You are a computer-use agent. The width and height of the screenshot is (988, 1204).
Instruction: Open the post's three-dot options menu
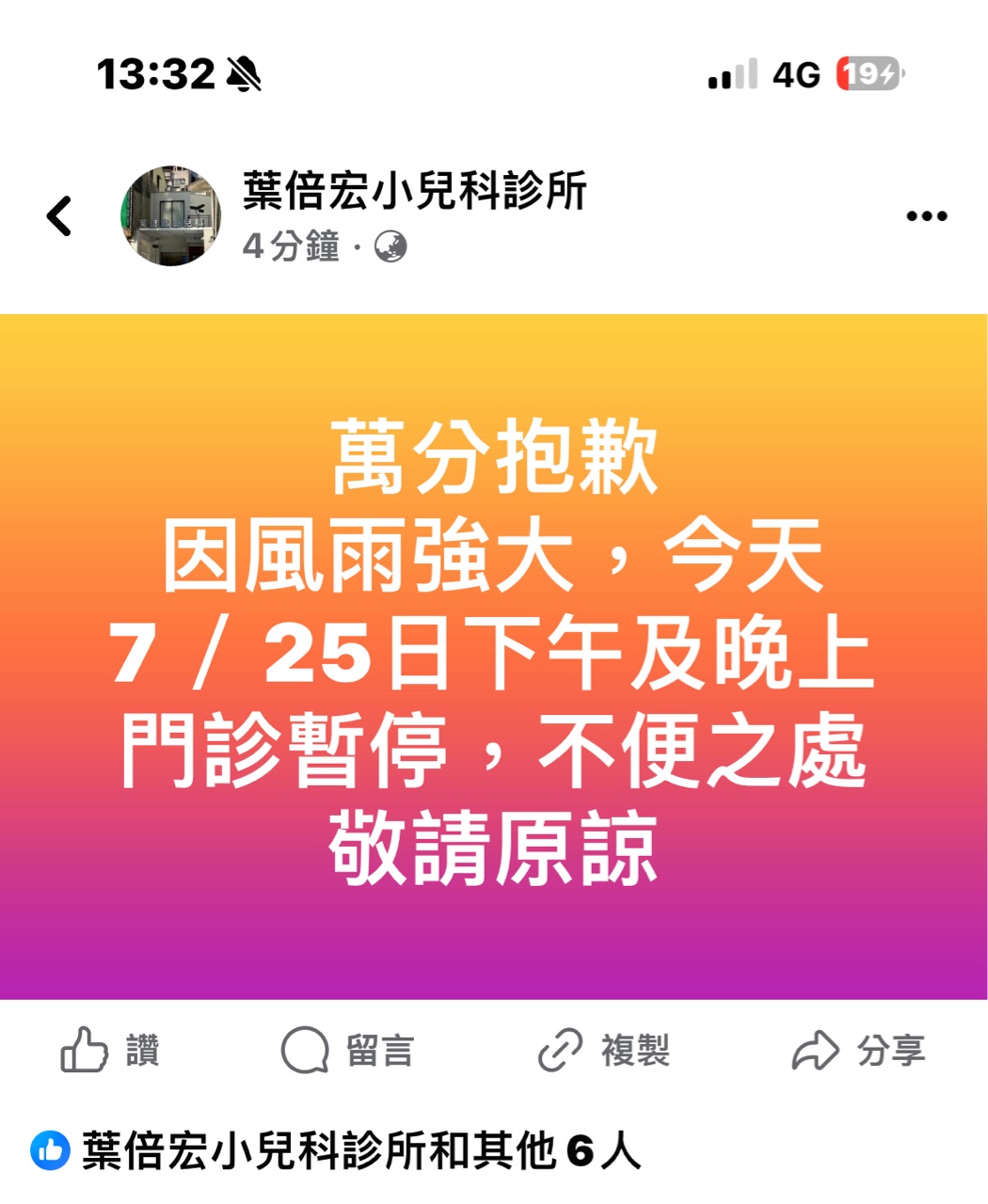(926, 216)
